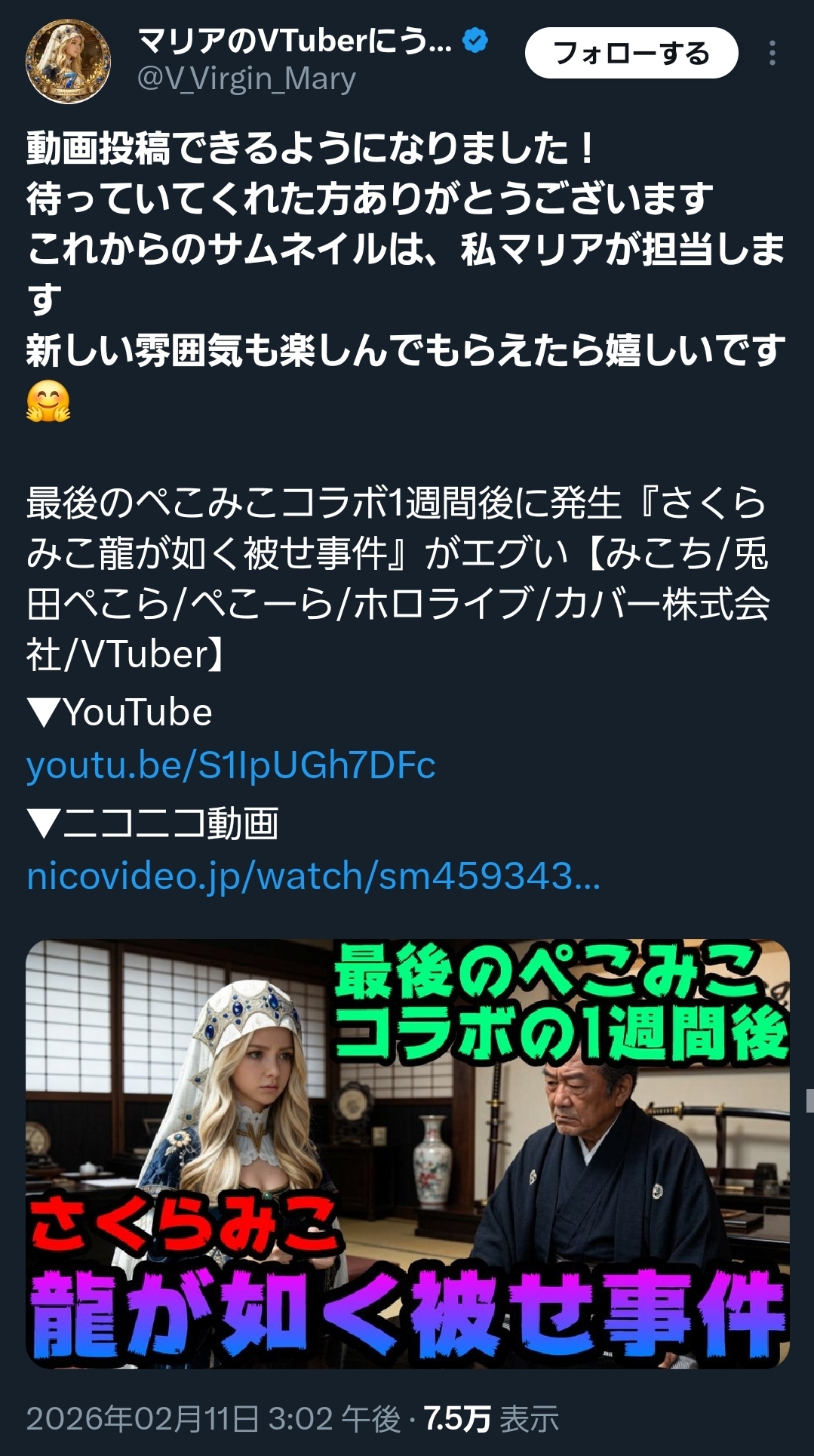Screen dimensions: 814x1456
Task: Open the マリアのVTuber account name
Action: pos(294,41)
